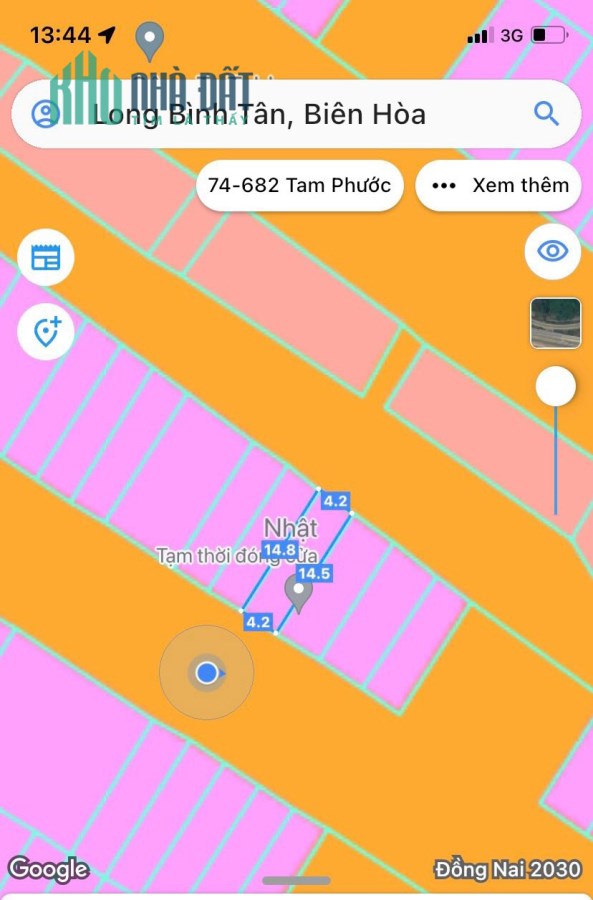Add a new location pin

[45, 332]
